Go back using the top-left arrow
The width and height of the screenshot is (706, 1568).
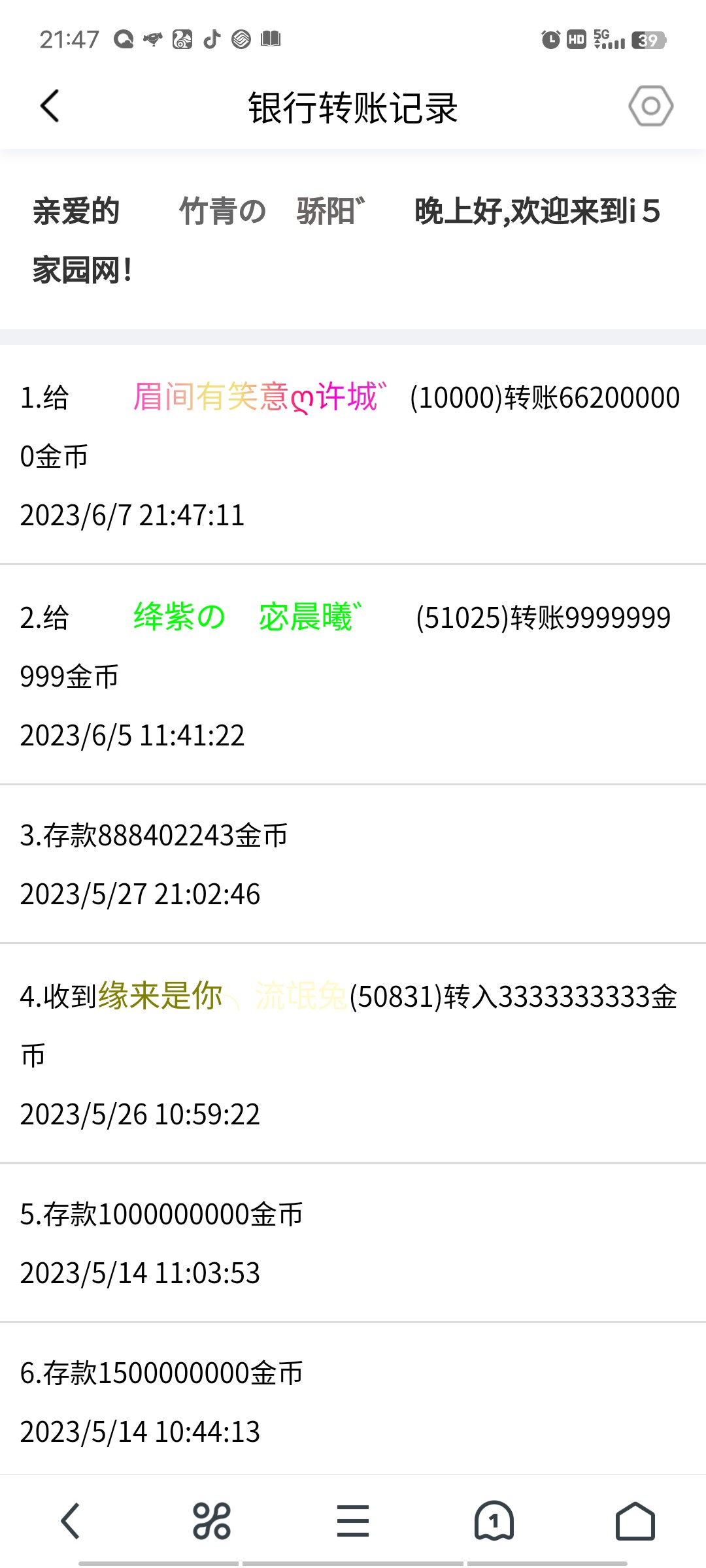click(50, 106)
